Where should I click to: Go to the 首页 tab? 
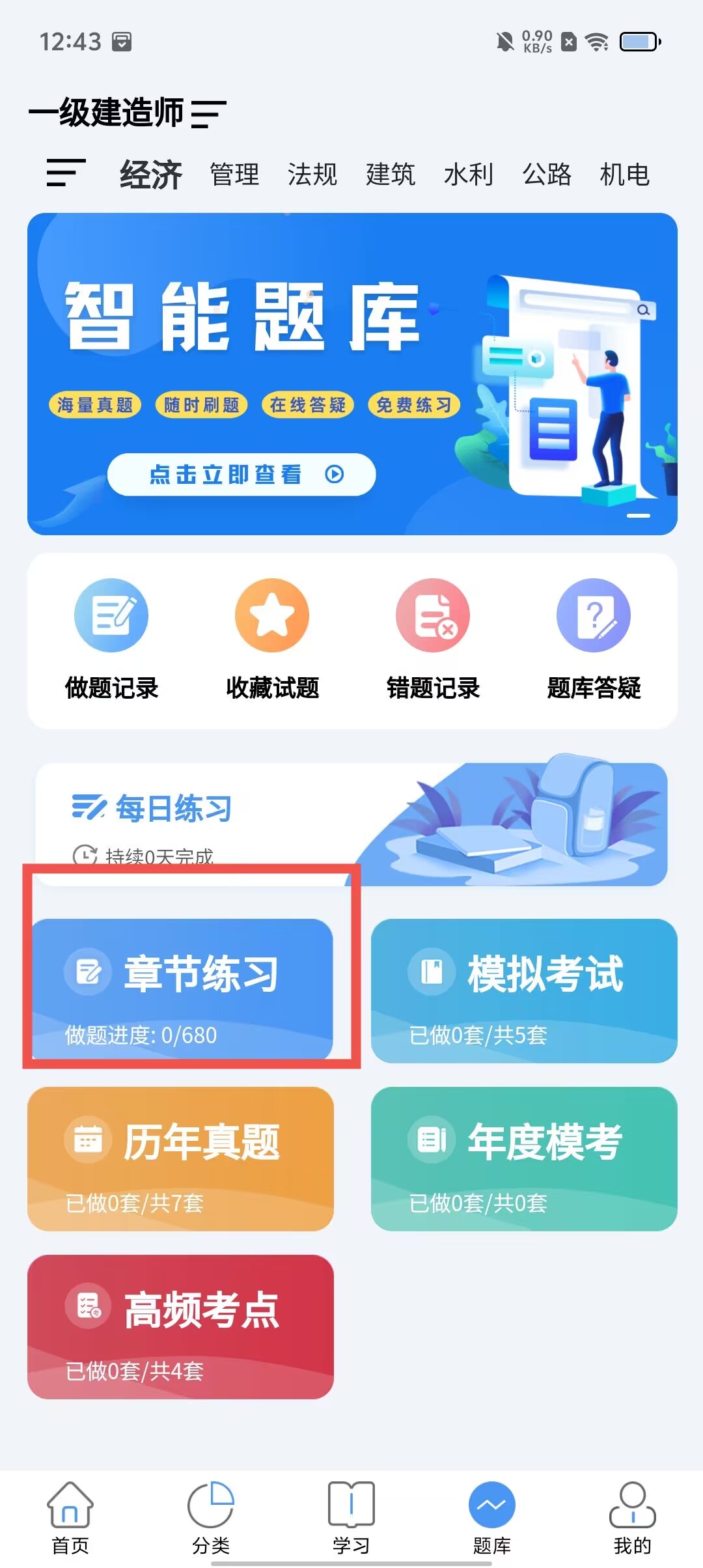(70, 1517)
